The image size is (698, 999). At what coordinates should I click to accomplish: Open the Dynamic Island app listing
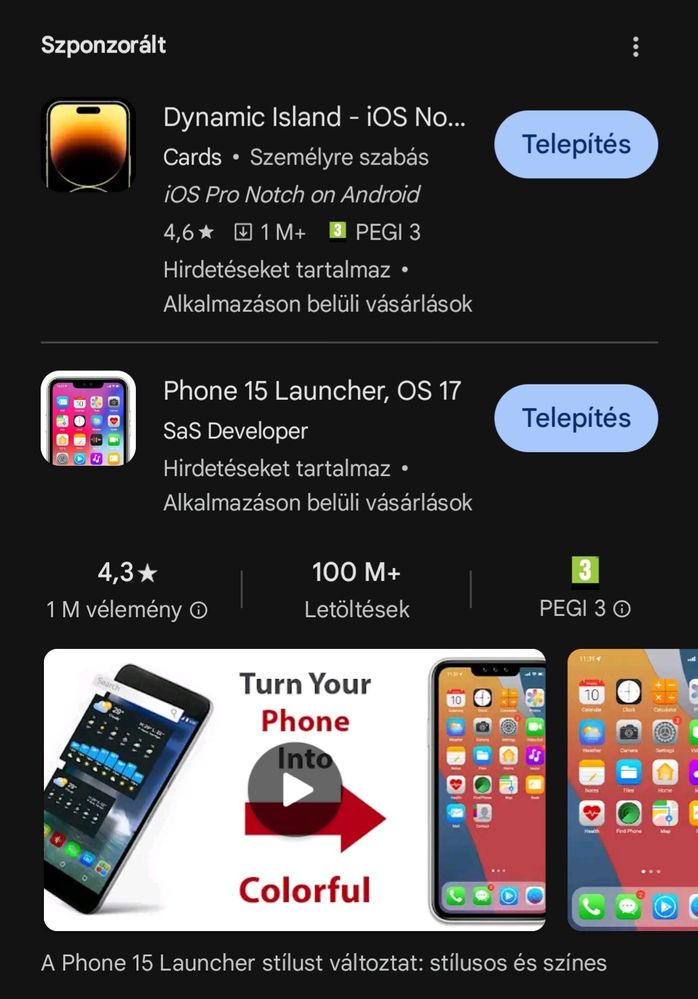[x=314, y=118]
